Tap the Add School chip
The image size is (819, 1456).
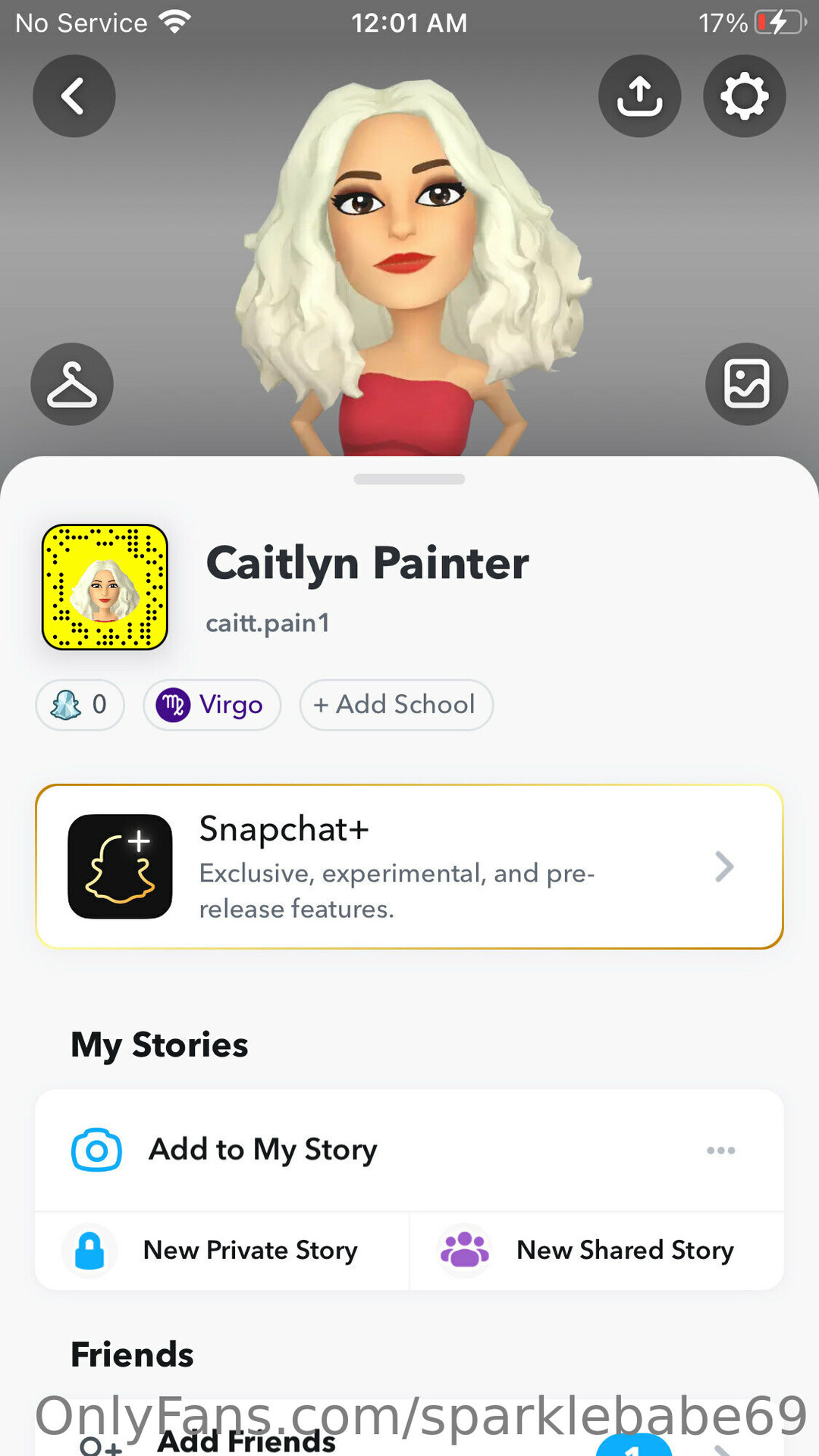pyautogui.click(x=396, y=705)
